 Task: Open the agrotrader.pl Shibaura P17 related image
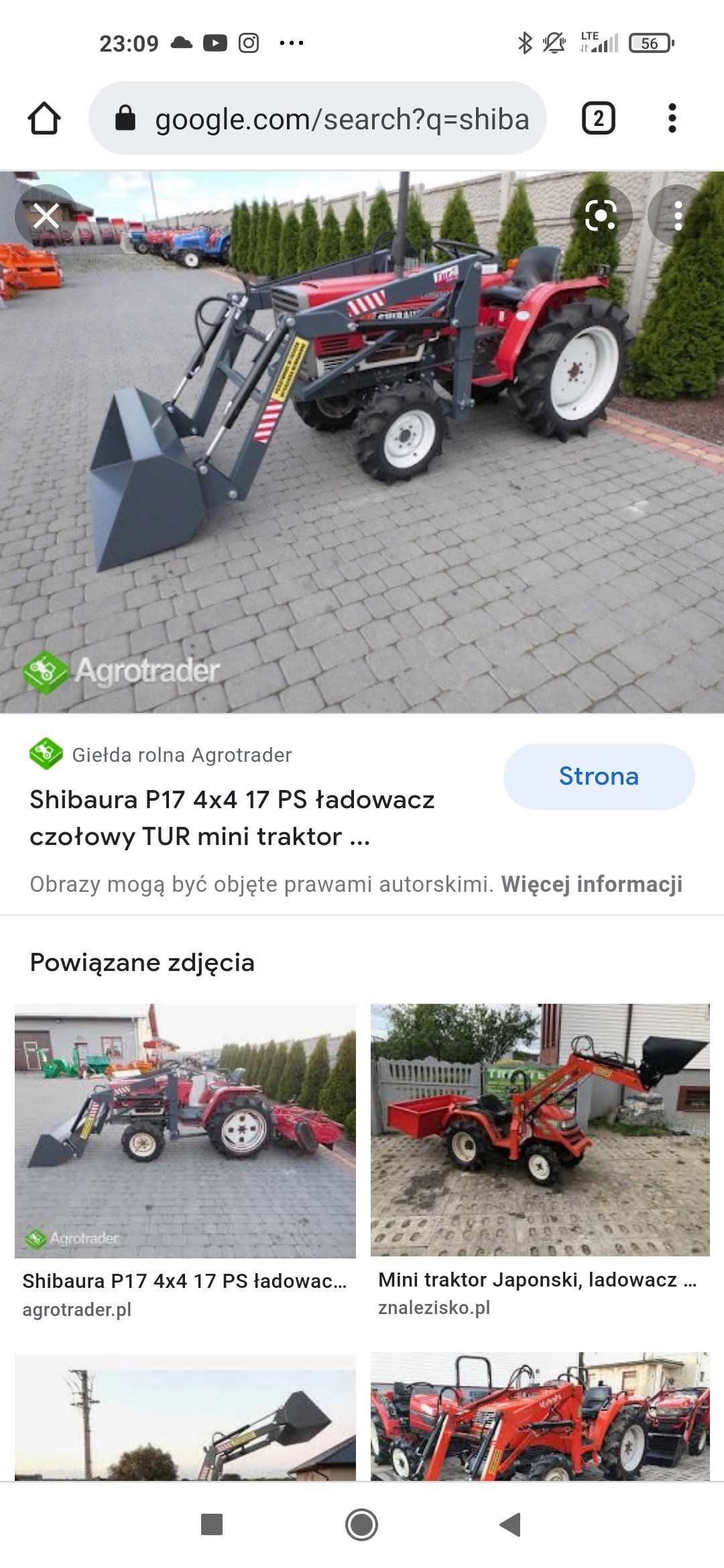[x=185, y=1130]
